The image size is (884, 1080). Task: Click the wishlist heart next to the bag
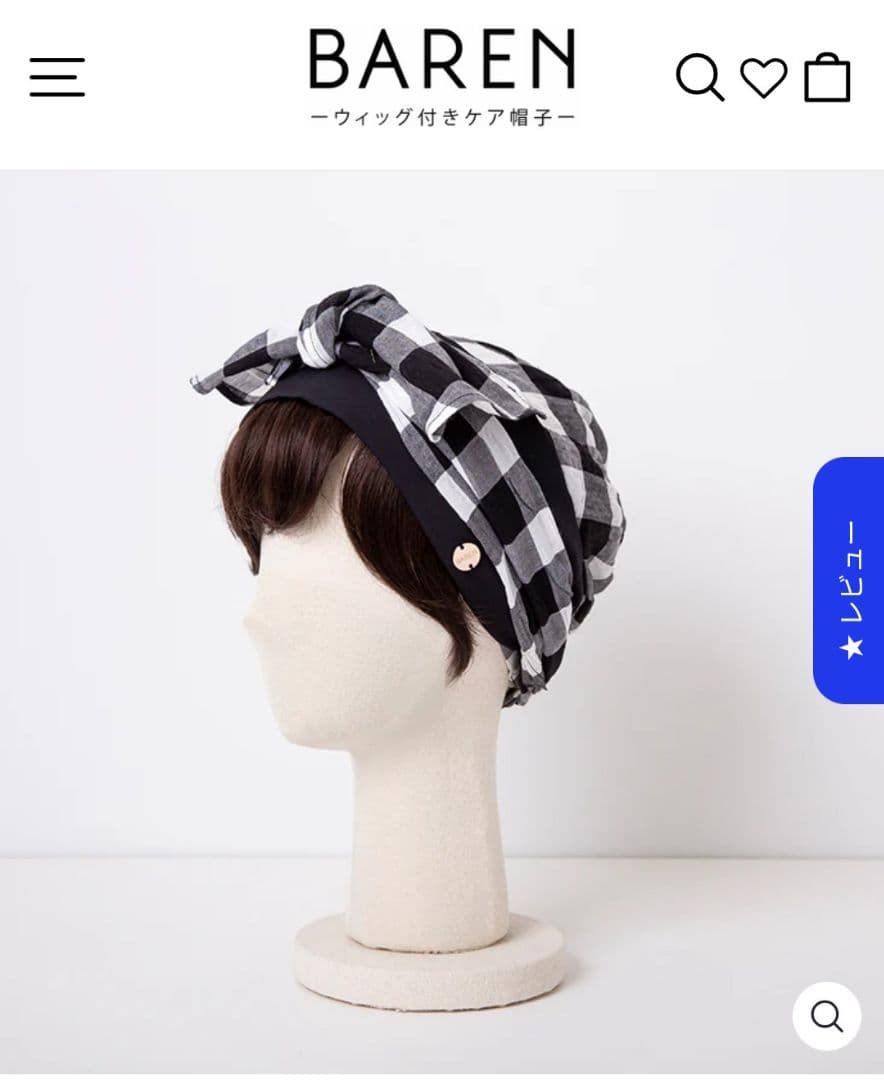[x=764, y=77]
